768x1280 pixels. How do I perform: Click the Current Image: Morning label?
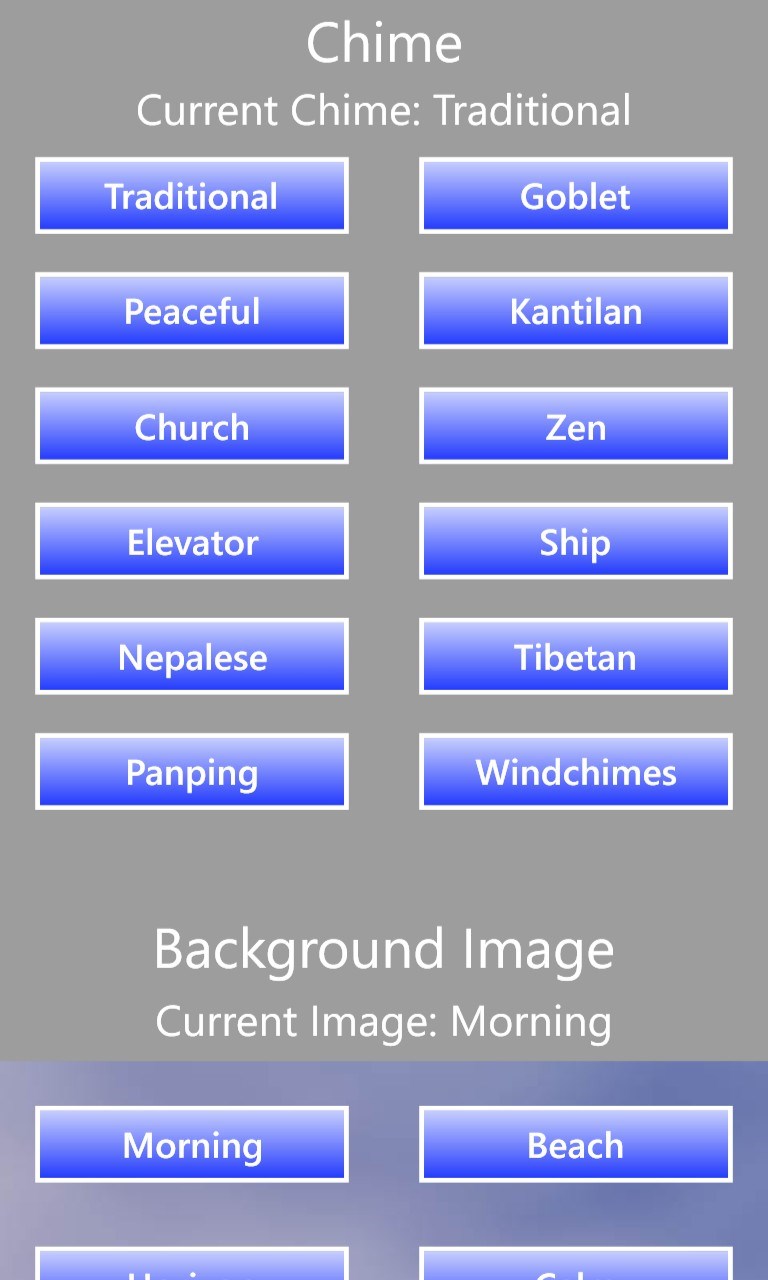coord(384,1022)
